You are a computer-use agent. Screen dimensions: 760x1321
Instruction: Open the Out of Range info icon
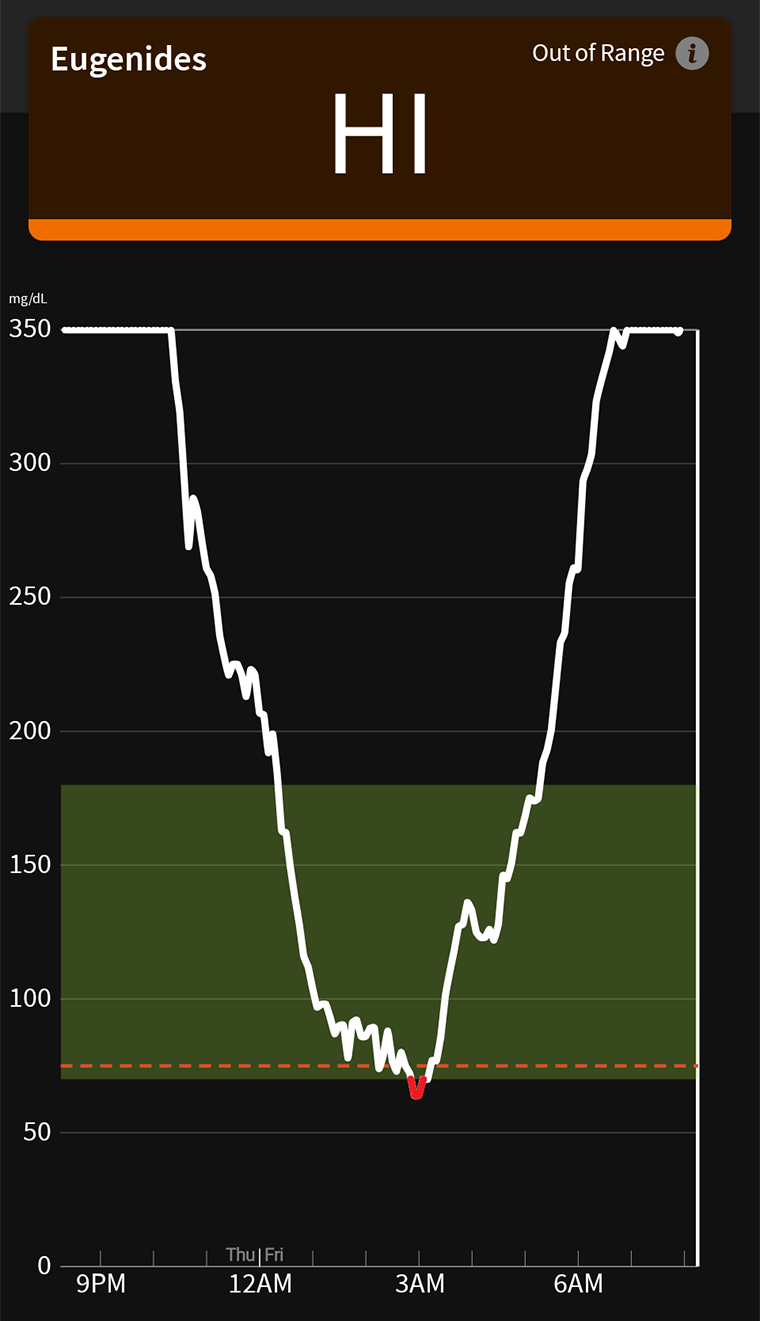tap(692, 53)
